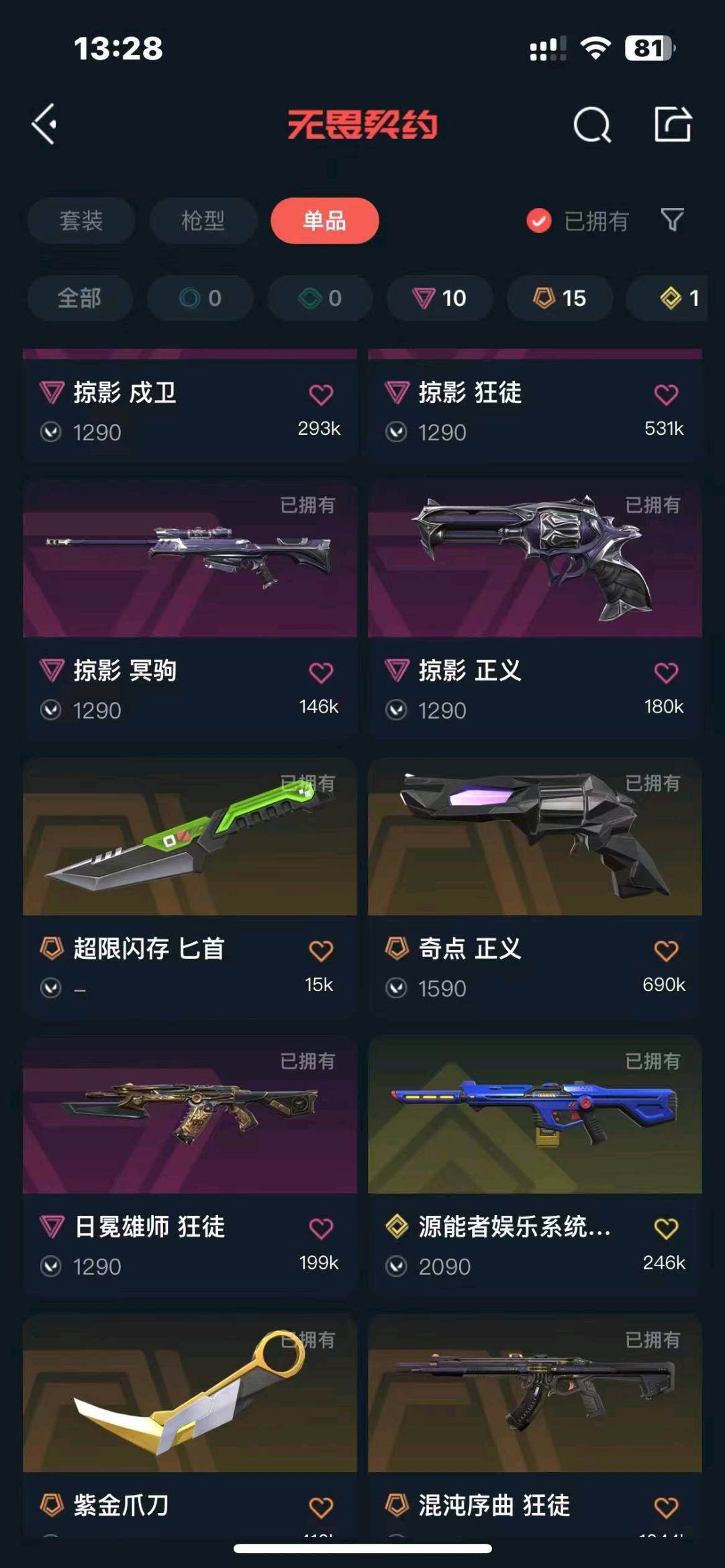Open the filter funnel icon
725x1568 pixels.
click(672, 219)
